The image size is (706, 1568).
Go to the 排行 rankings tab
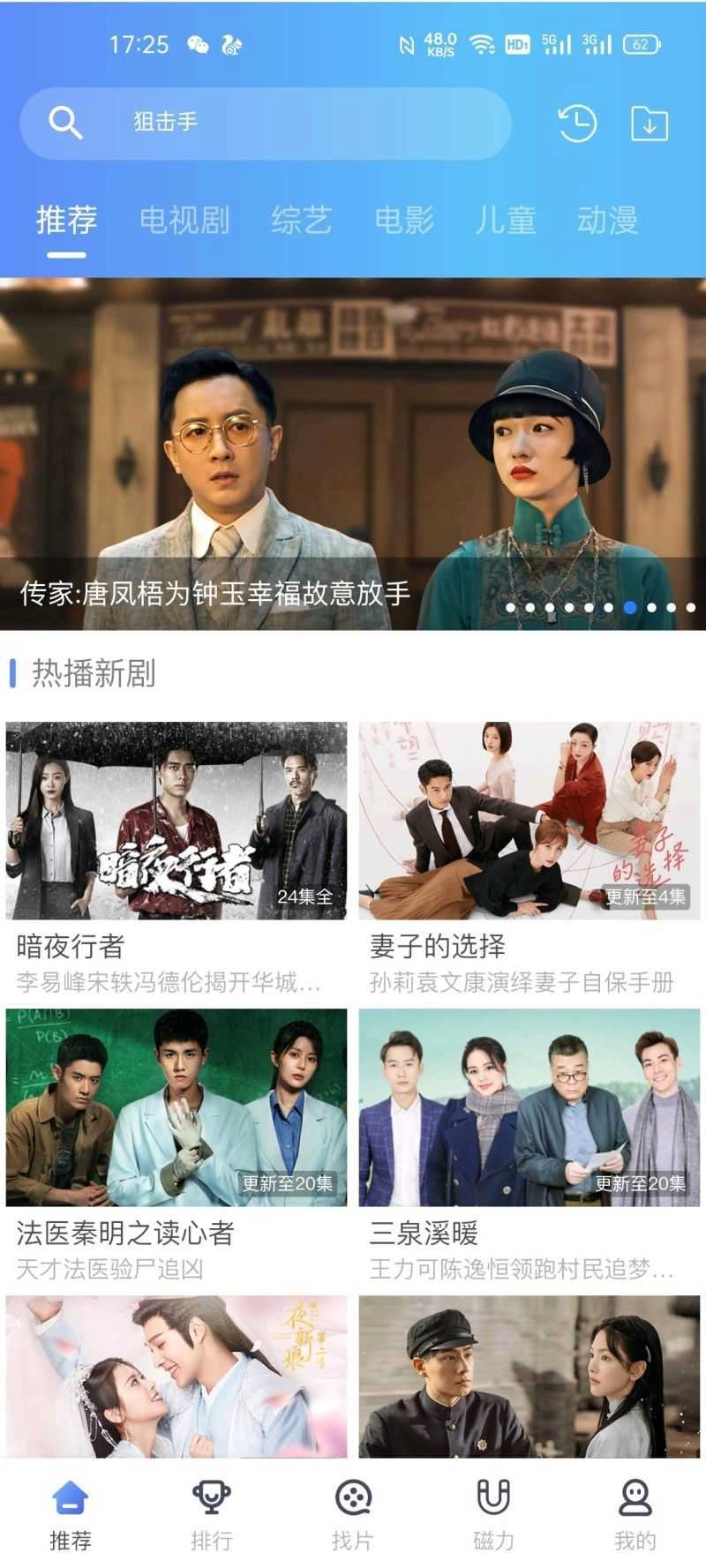coord(212,1514)
